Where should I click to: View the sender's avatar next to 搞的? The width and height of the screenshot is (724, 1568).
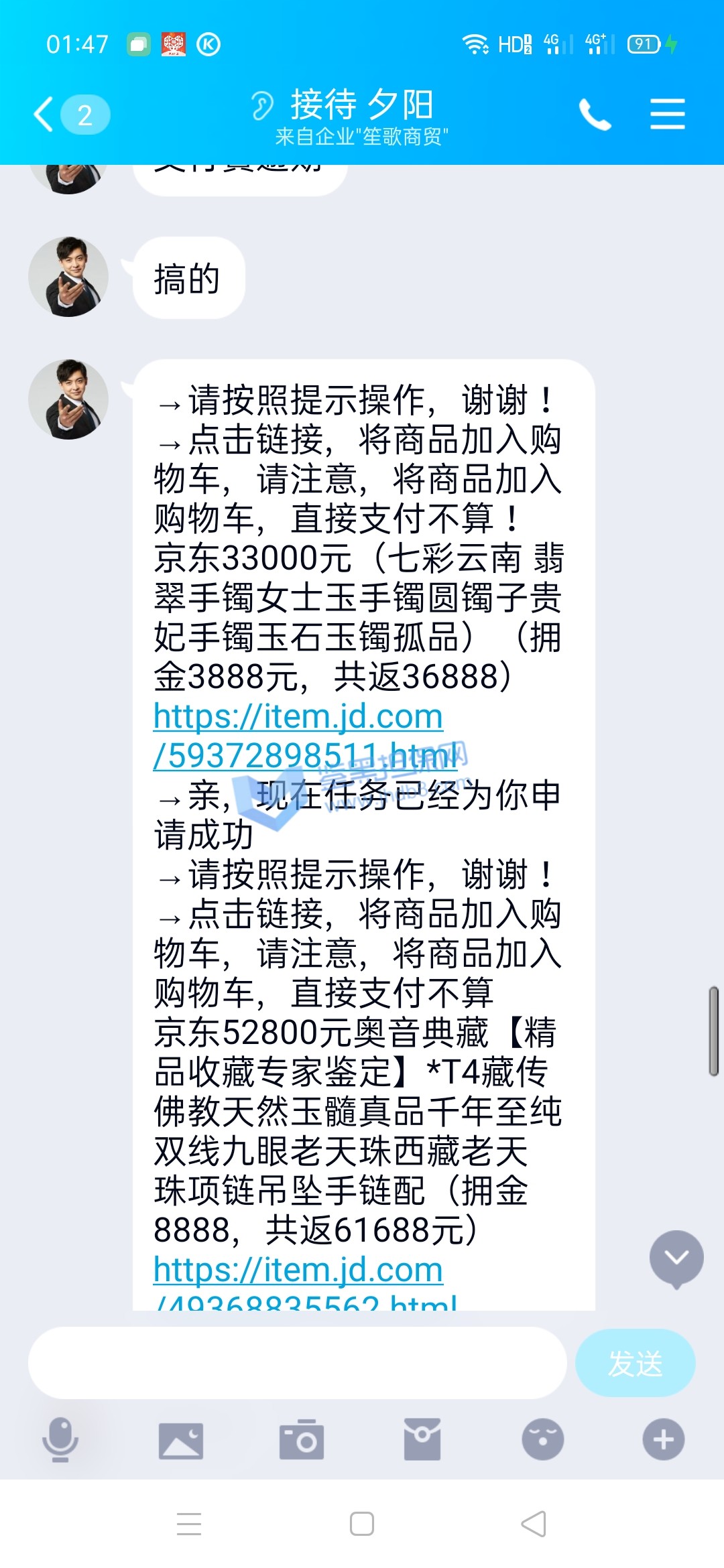pyautogui.click(x=68, y=277)
